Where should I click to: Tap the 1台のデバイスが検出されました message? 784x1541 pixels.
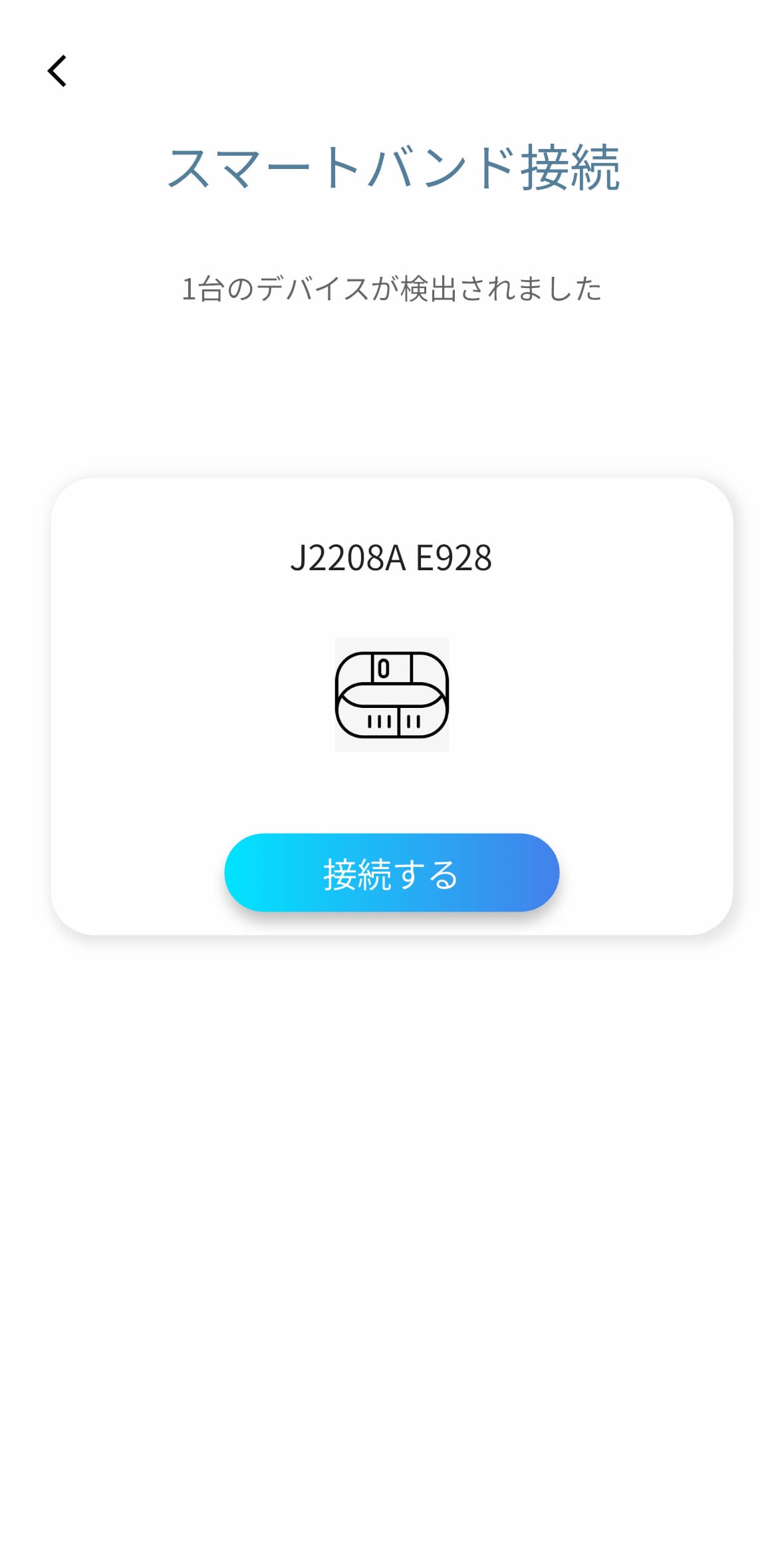click(x=392, y=286)
